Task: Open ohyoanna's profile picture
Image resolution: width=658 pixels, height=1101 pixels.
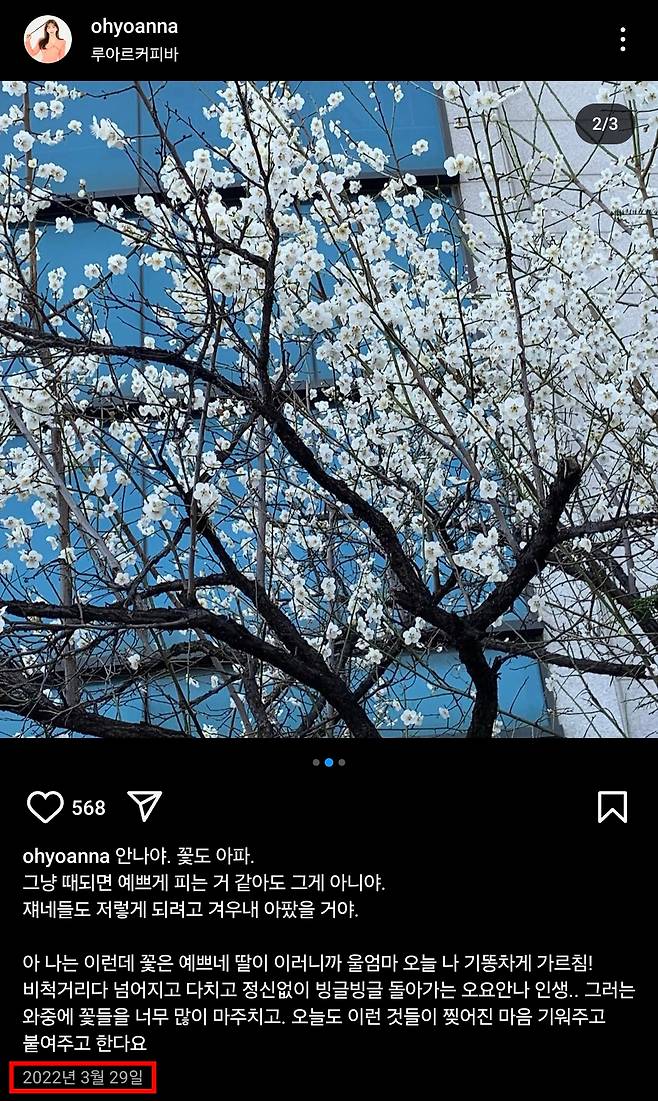Action: click(x=47, y=40)
